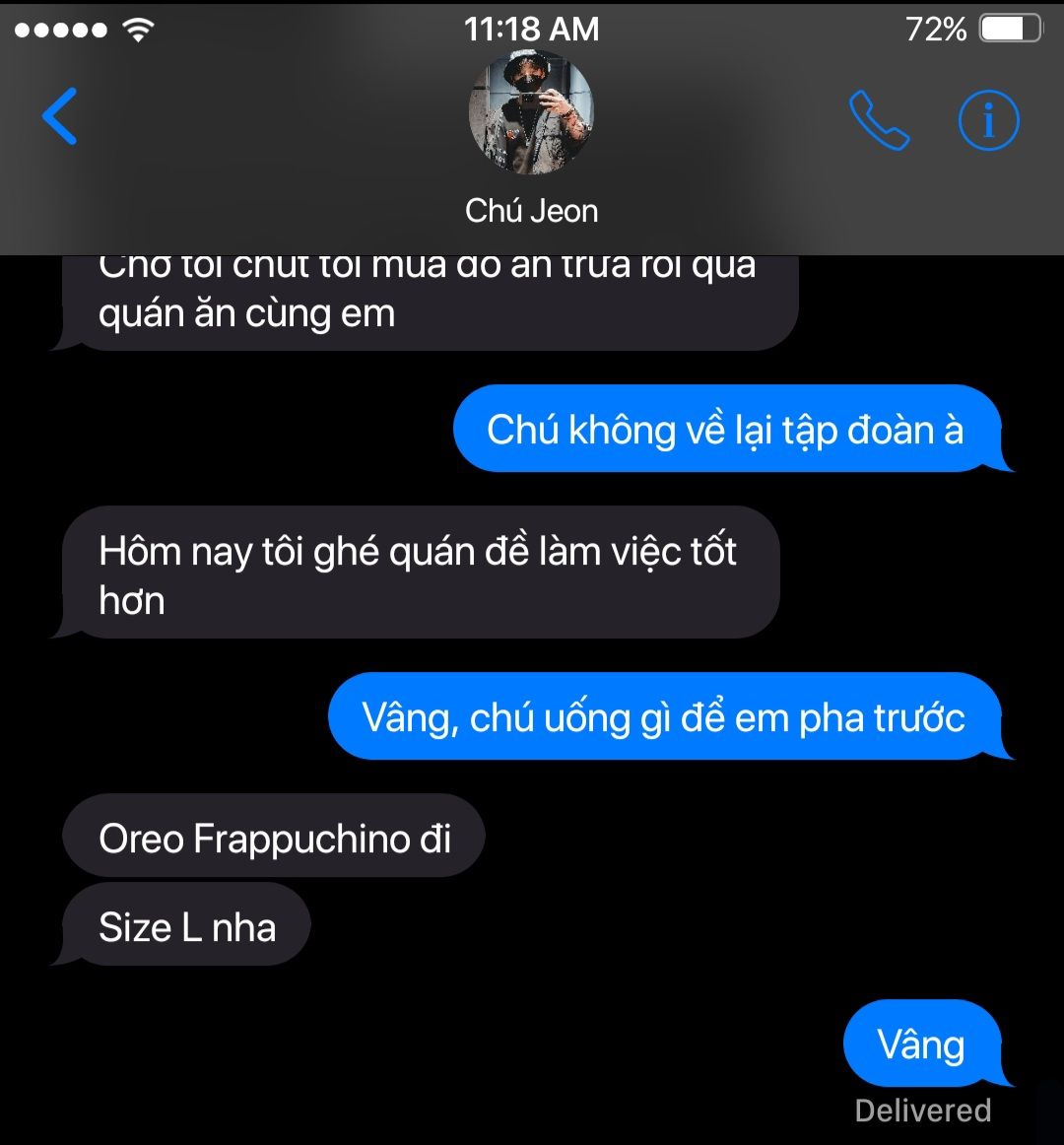
Task: Open the conversation info icon
Action: 988,120
